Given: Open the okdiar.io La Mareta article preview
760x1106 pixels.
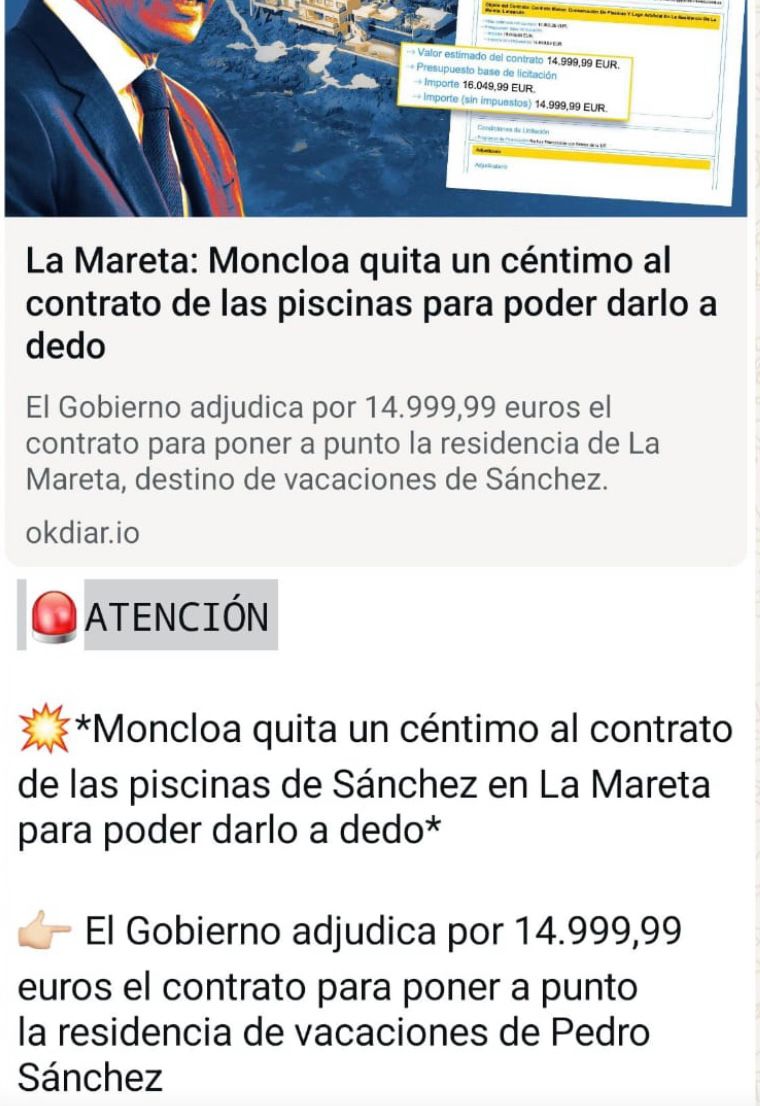Looking at the screenshot, I should tap(372, 305).
